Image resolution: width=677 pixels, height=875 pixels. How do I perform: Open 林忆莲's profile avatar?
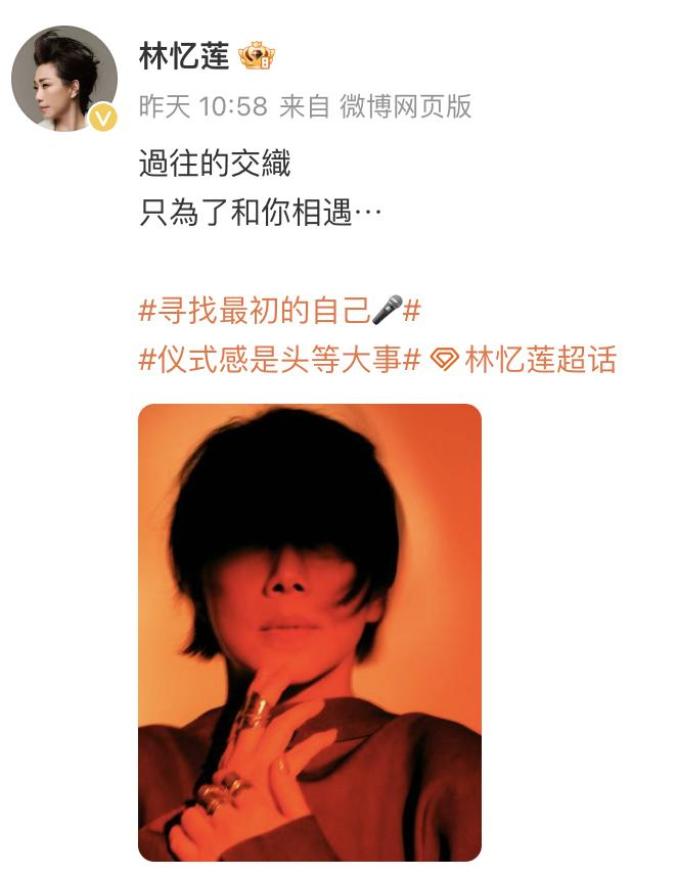(64, 78)
